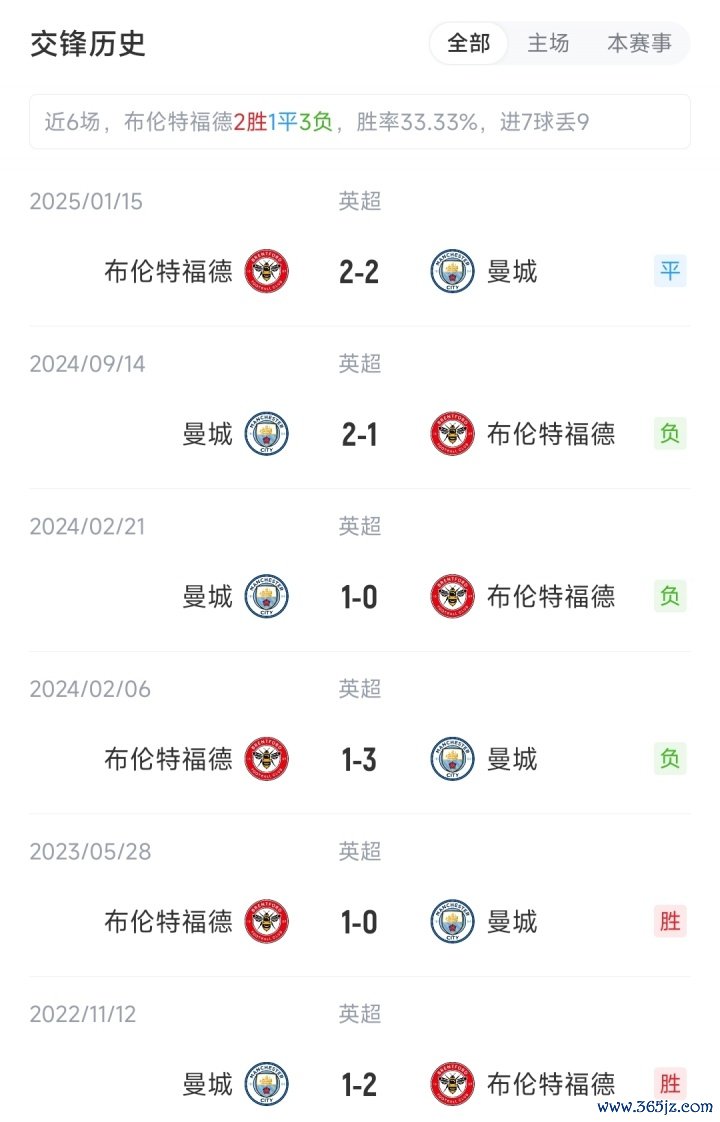
Task: Open the 2024/02/06 布伦特福德 1-3 曼城 match
Action: (x=359, y=760)
